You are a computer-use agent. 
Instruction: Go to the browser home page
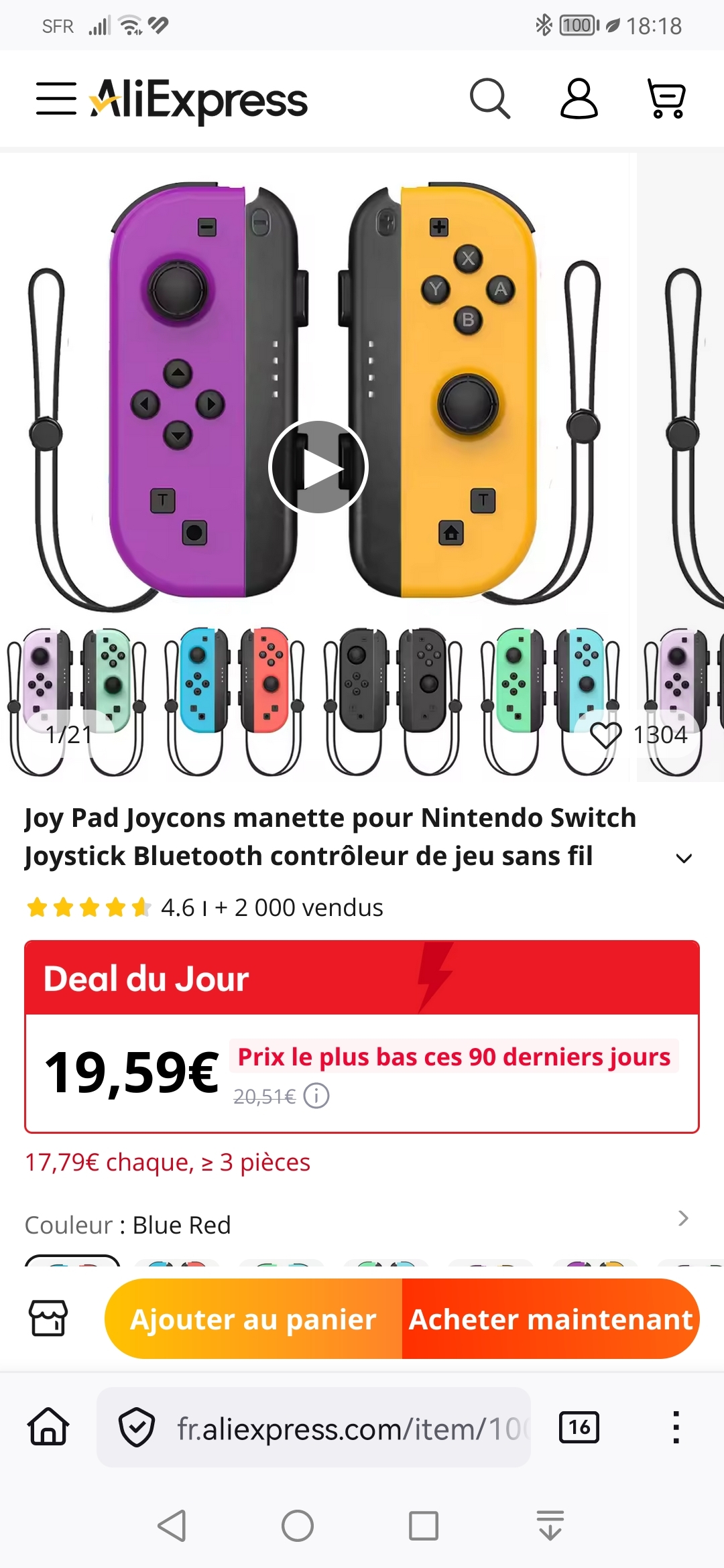48,1427
